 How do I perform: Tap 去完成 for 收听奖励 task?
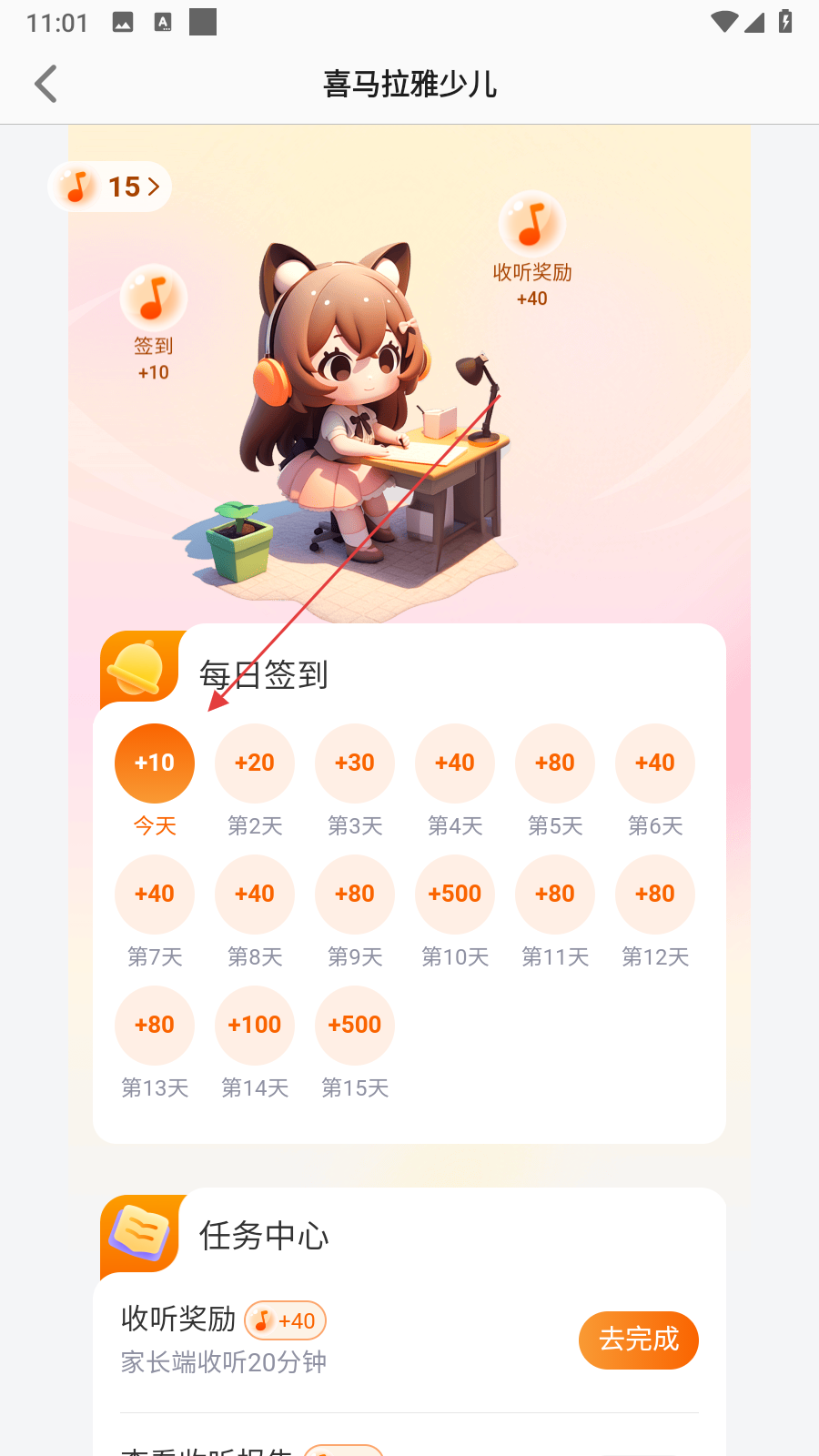pyautogui.click(x=638, y=1340)
